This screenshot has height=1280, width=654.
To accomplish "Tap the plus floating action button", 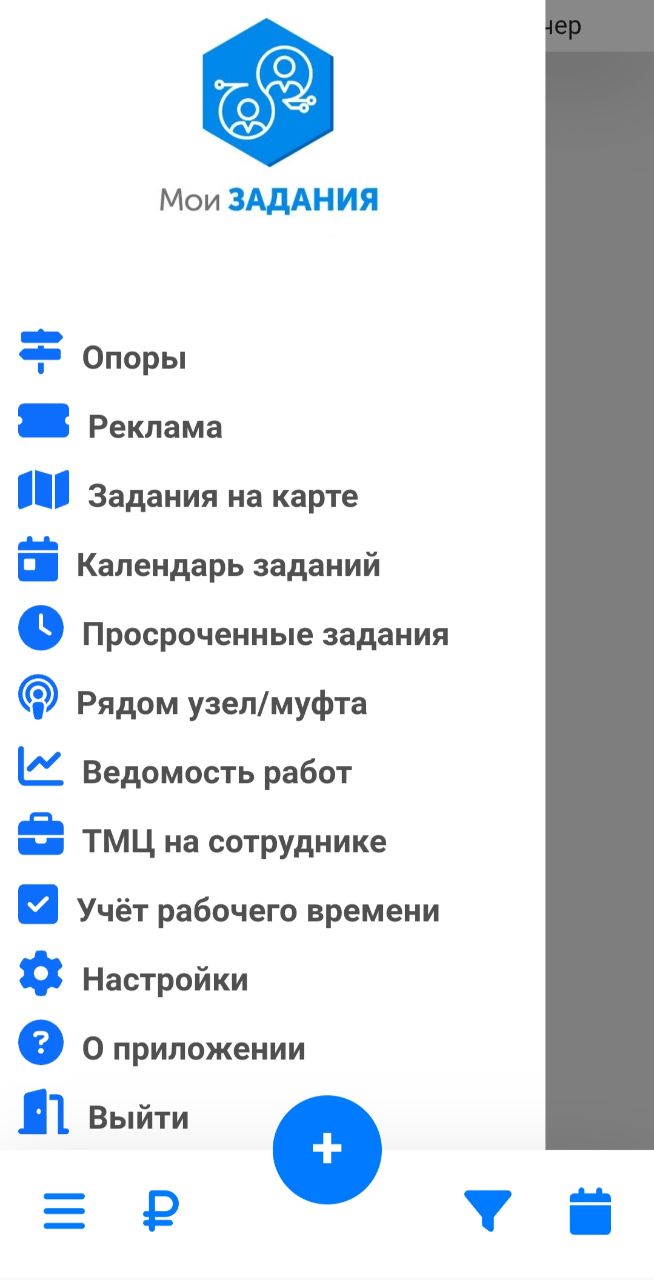I will pyautogui.click(x=327, y=1150).
